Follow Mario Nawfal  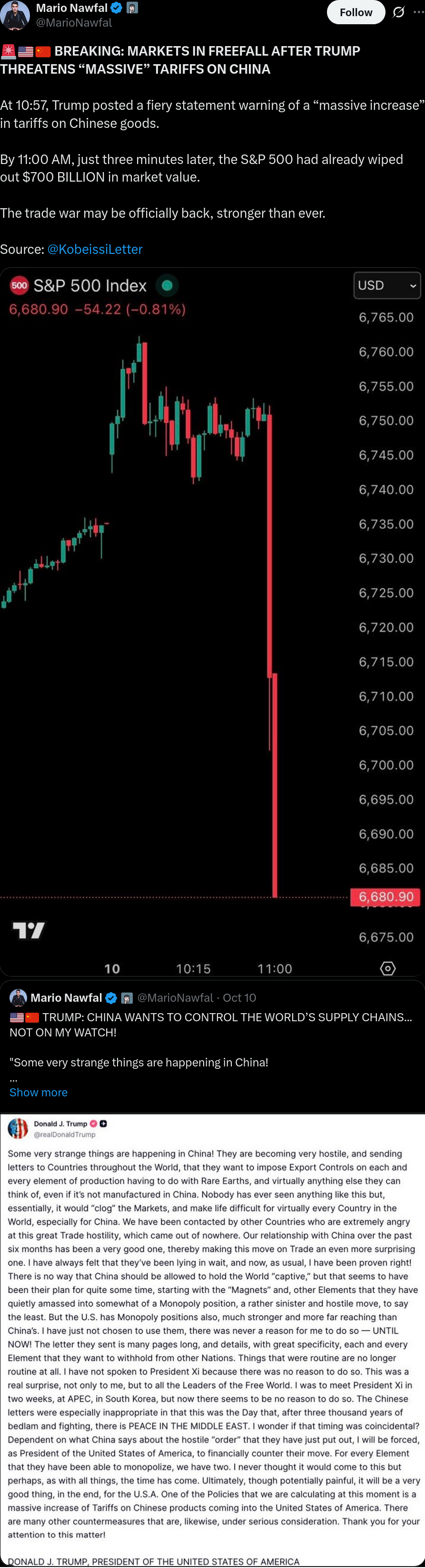pos(356,12)
